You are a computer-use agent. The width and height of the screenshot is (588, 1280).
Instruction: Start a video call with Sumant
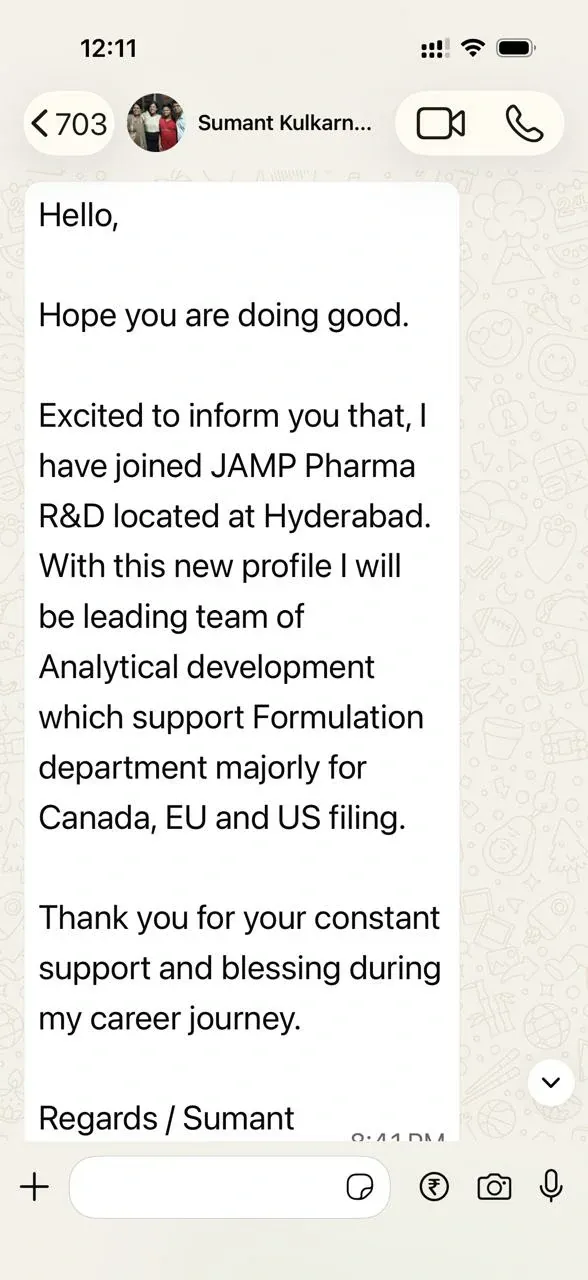[441, 123]
